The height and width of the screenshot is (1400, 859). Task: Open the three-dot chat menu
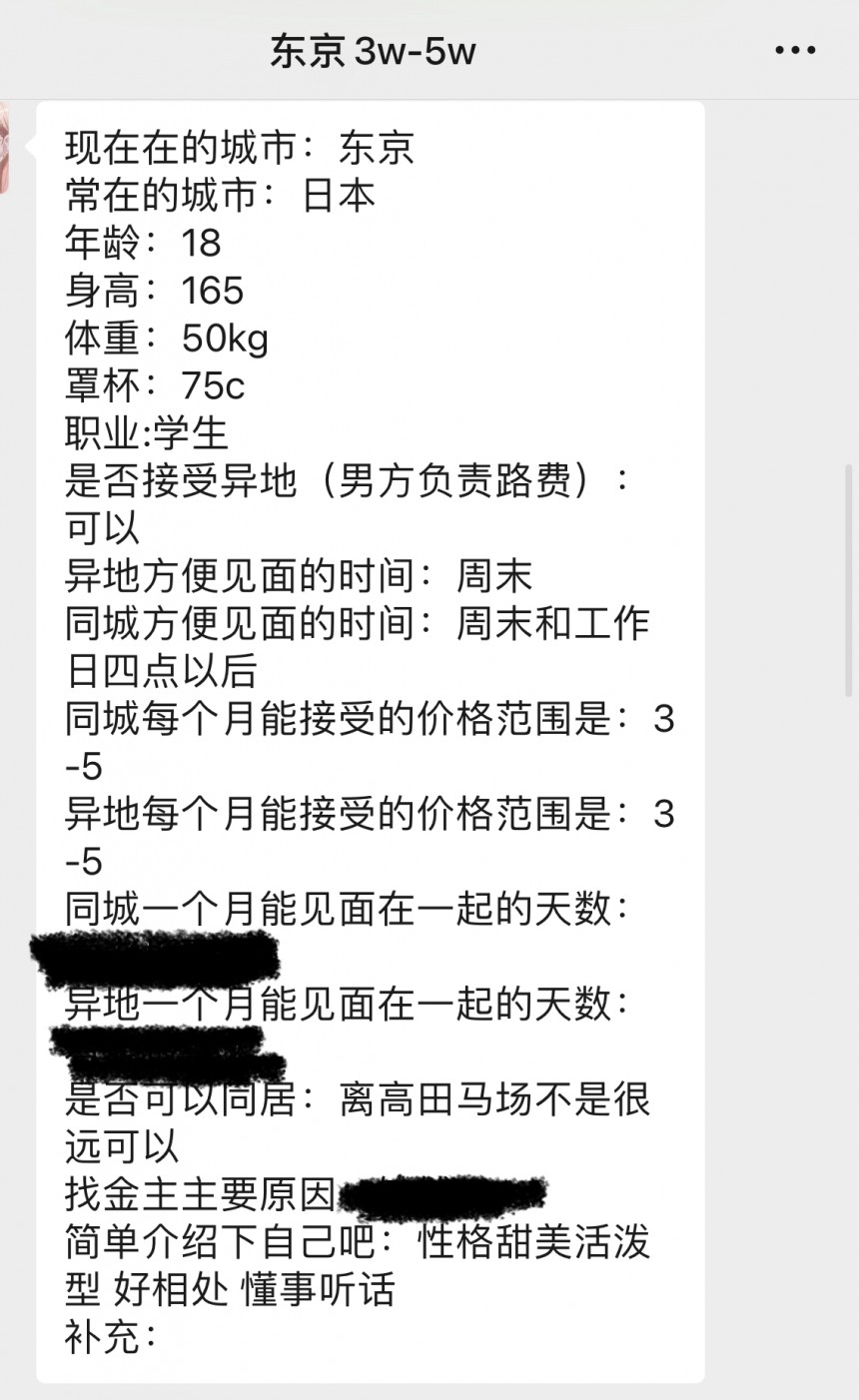point(795,51)
